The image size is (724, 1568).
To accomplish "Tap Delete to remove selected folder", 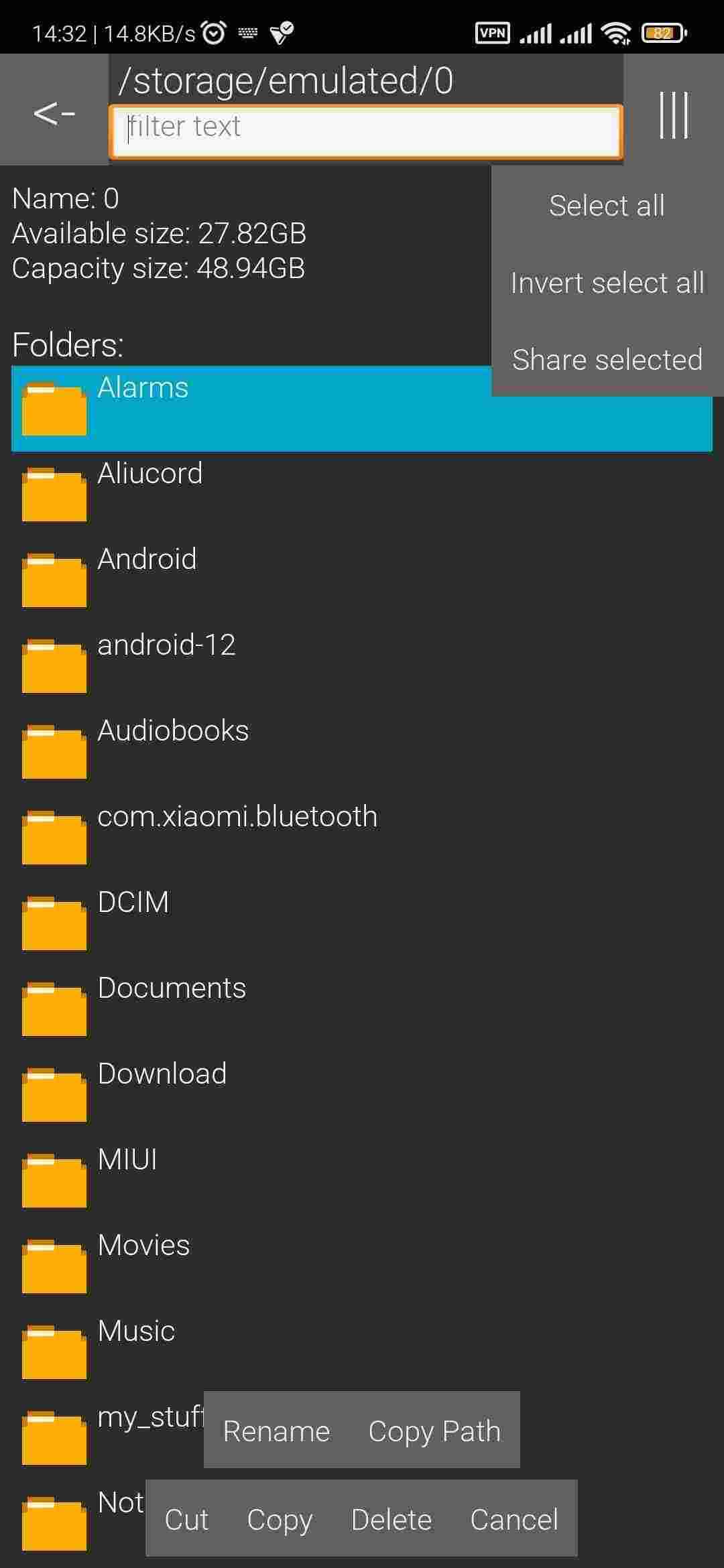I will (x=391, y=1520).
